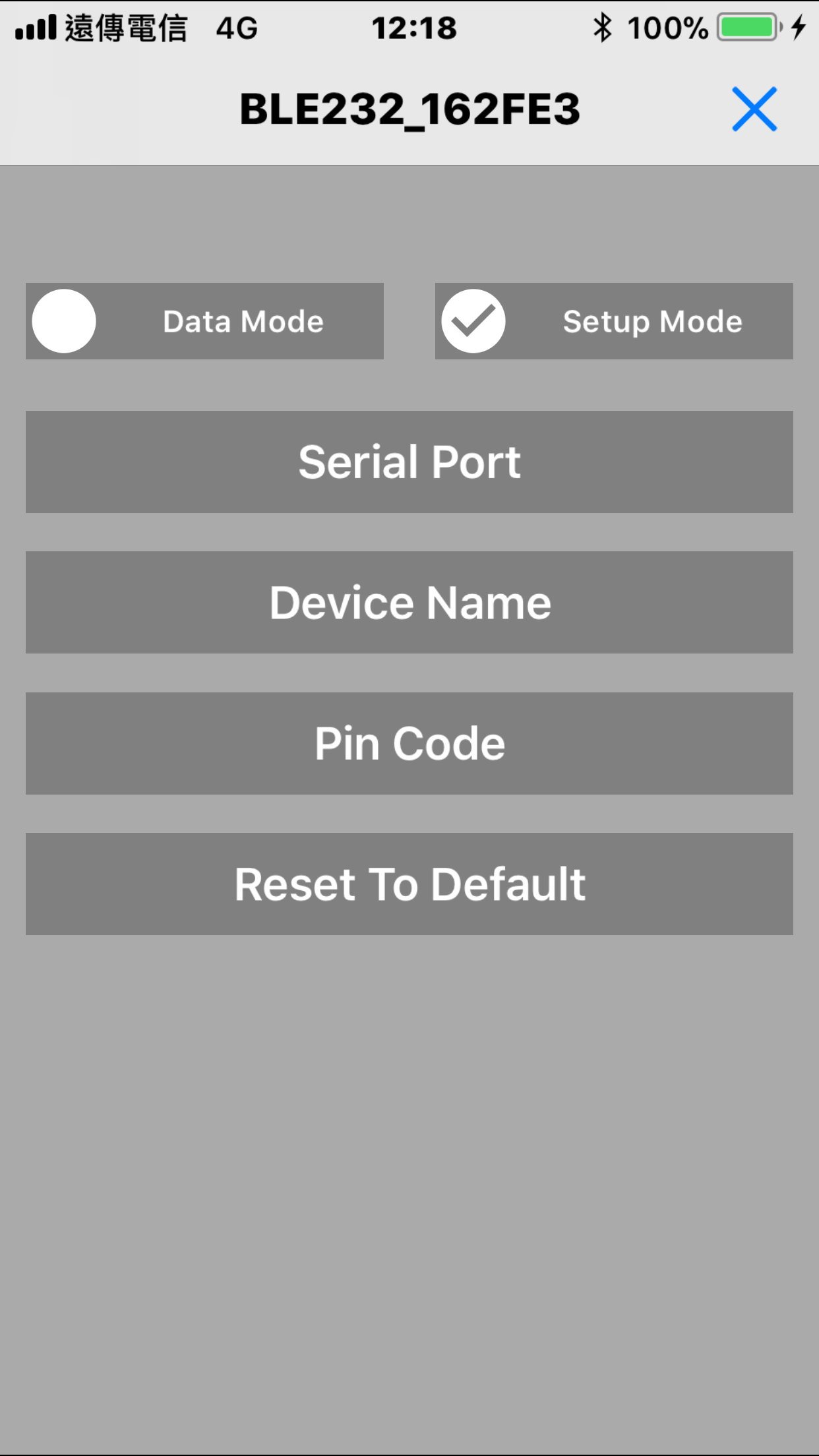
Task: Toggle the Data Mode selection circle
Action: (64, 321)
